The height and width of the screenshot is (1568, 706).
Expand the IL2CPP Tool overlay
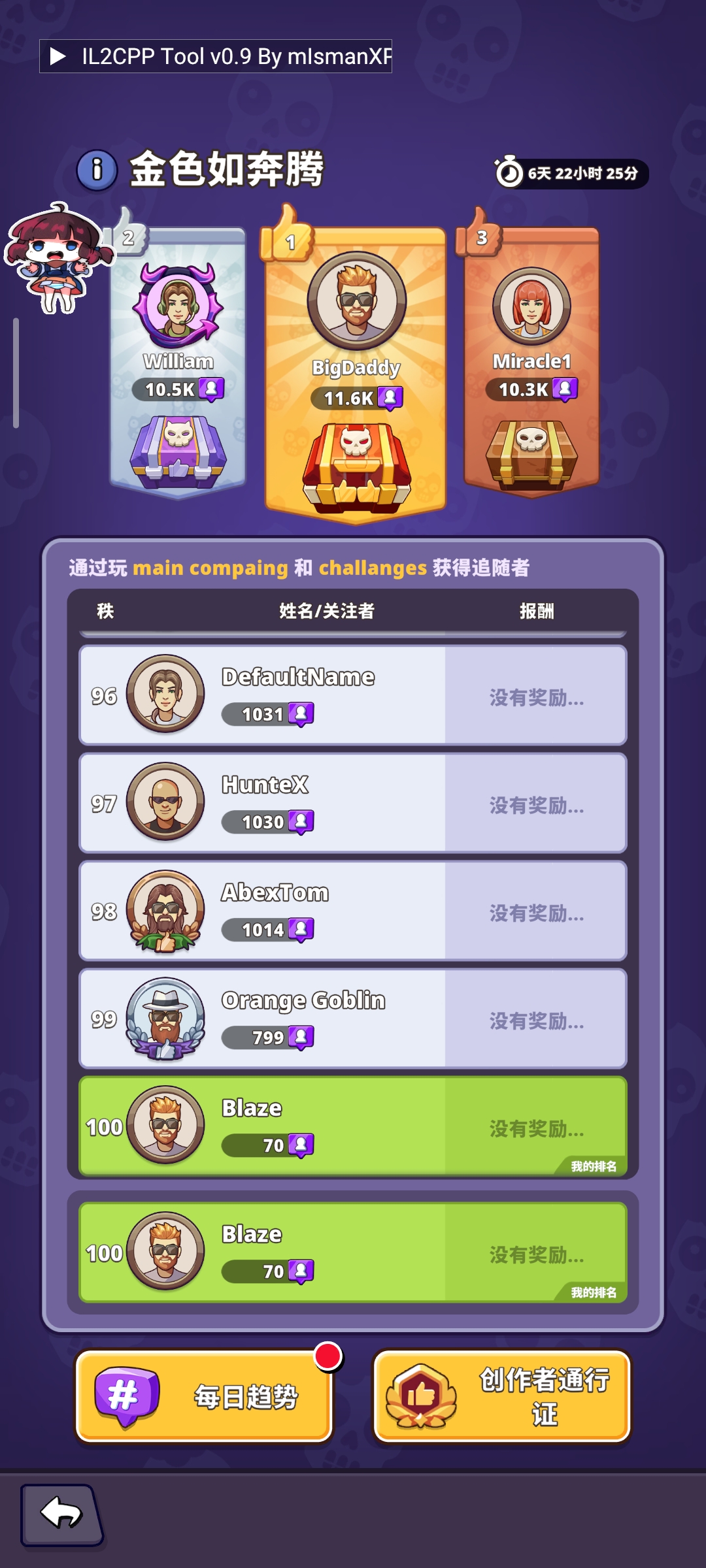click(x=58, y=56)
